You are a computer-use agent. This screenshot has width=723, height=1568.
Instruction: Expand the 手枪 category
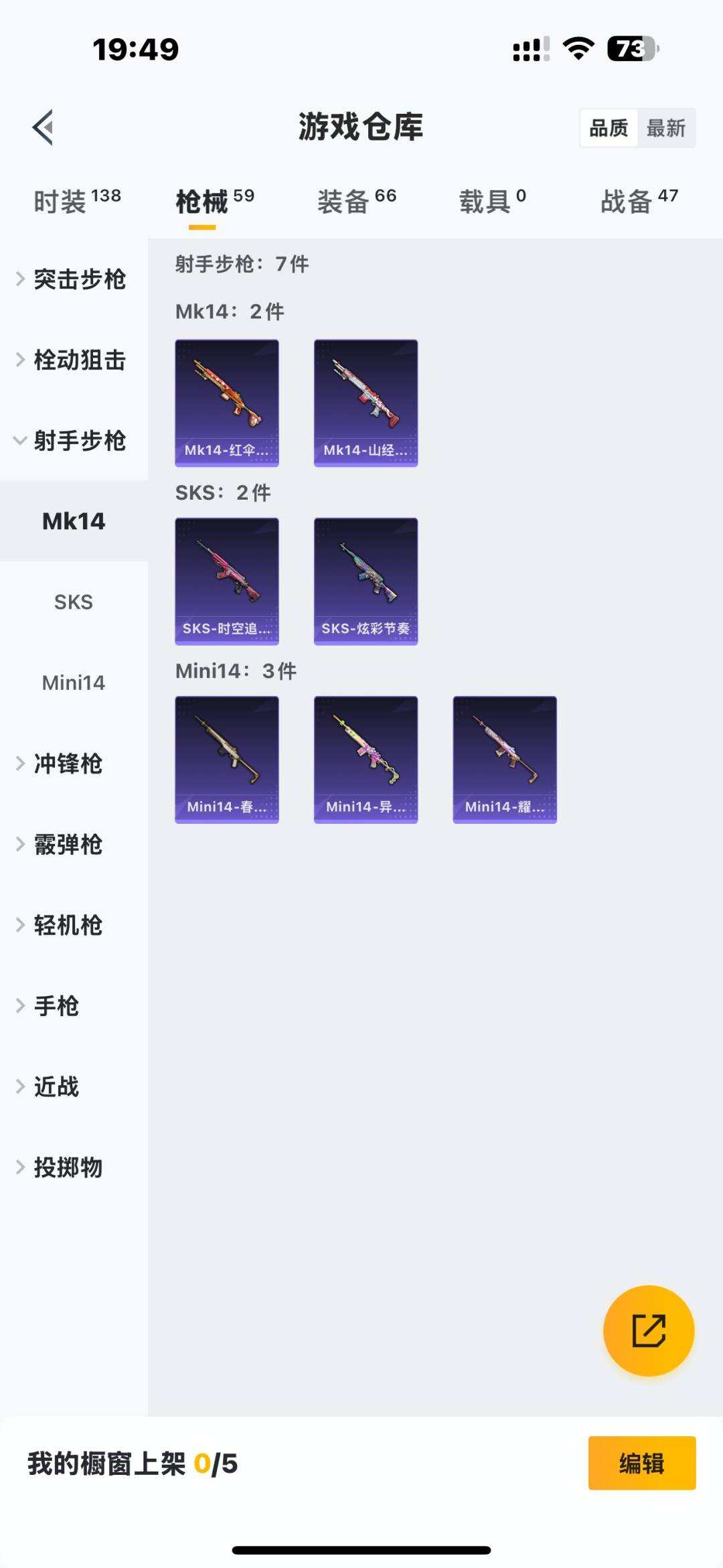[x=56, y=1006]
